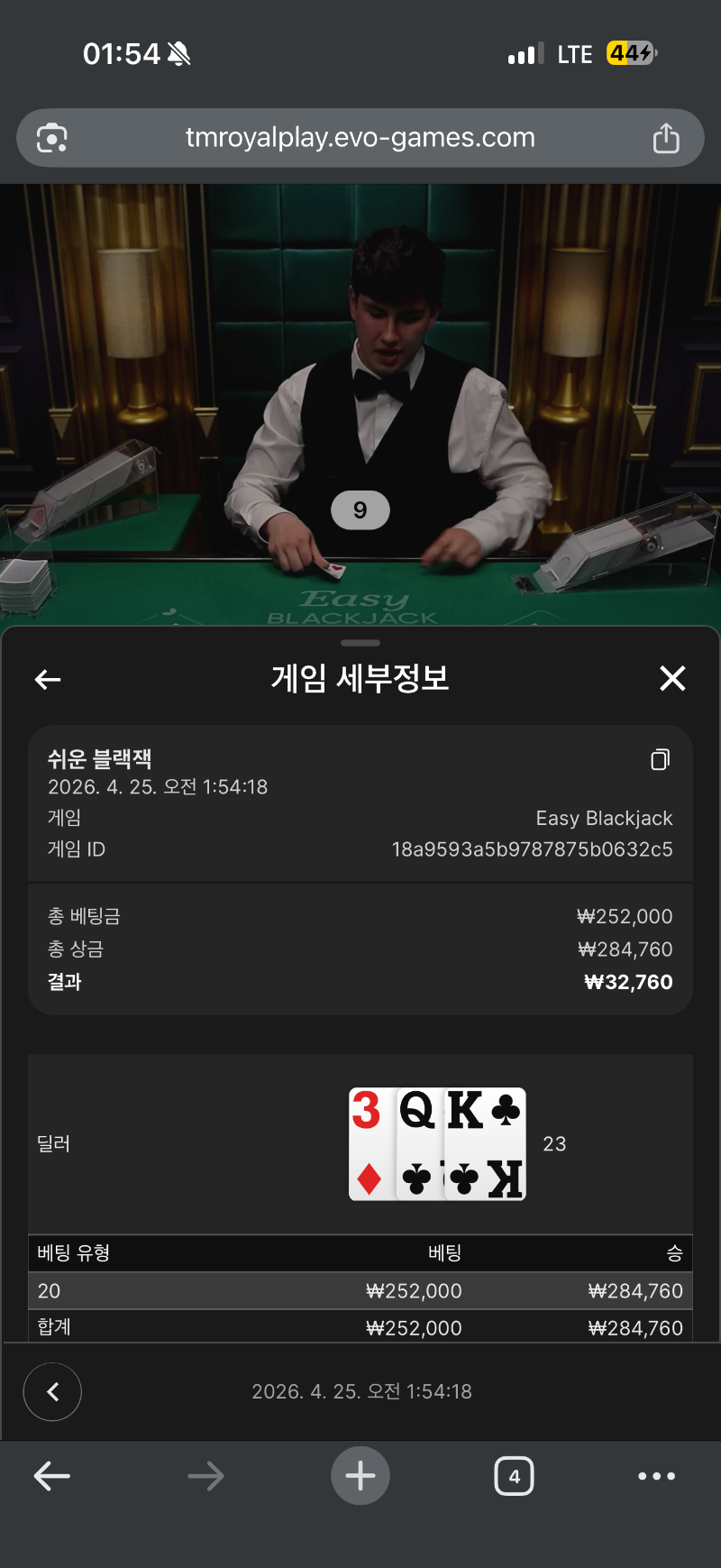Share the current page

(x=666, y=138)
